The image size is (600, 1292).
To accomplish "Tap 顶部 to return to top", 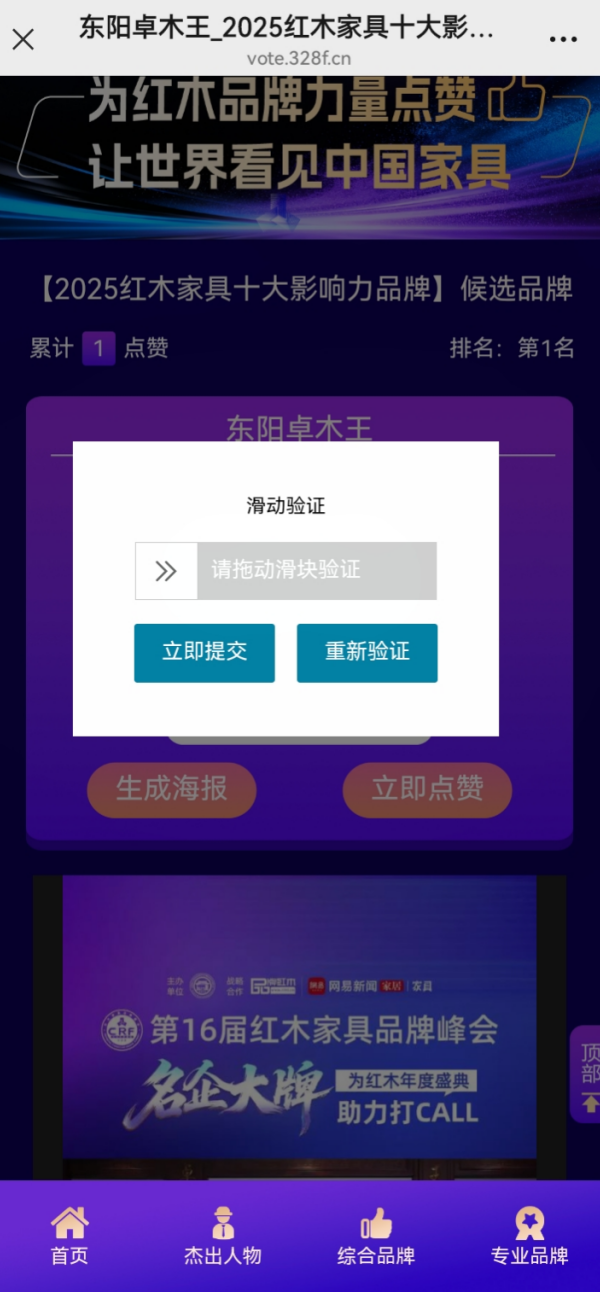I will click(588, 1075).
